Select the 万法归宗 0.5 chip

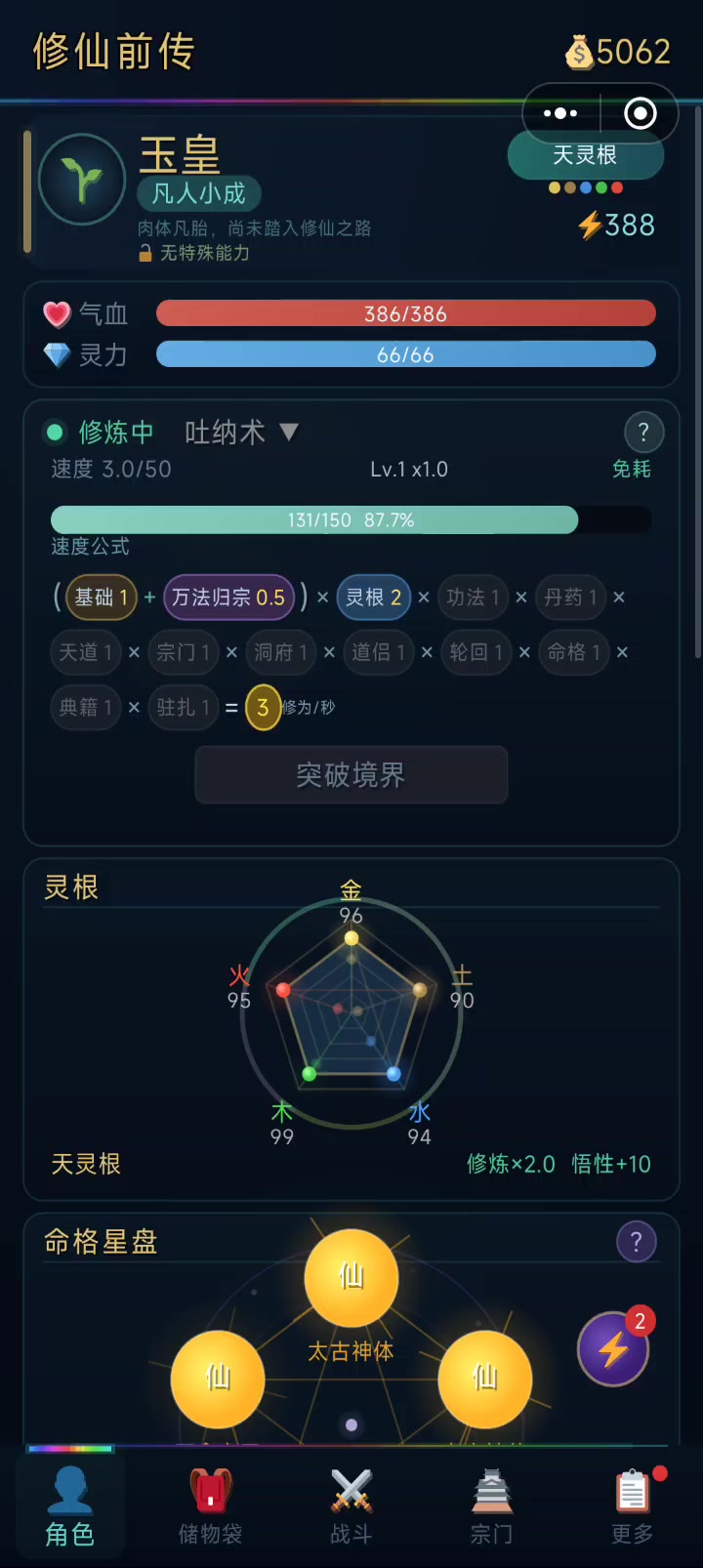(228, 598)
